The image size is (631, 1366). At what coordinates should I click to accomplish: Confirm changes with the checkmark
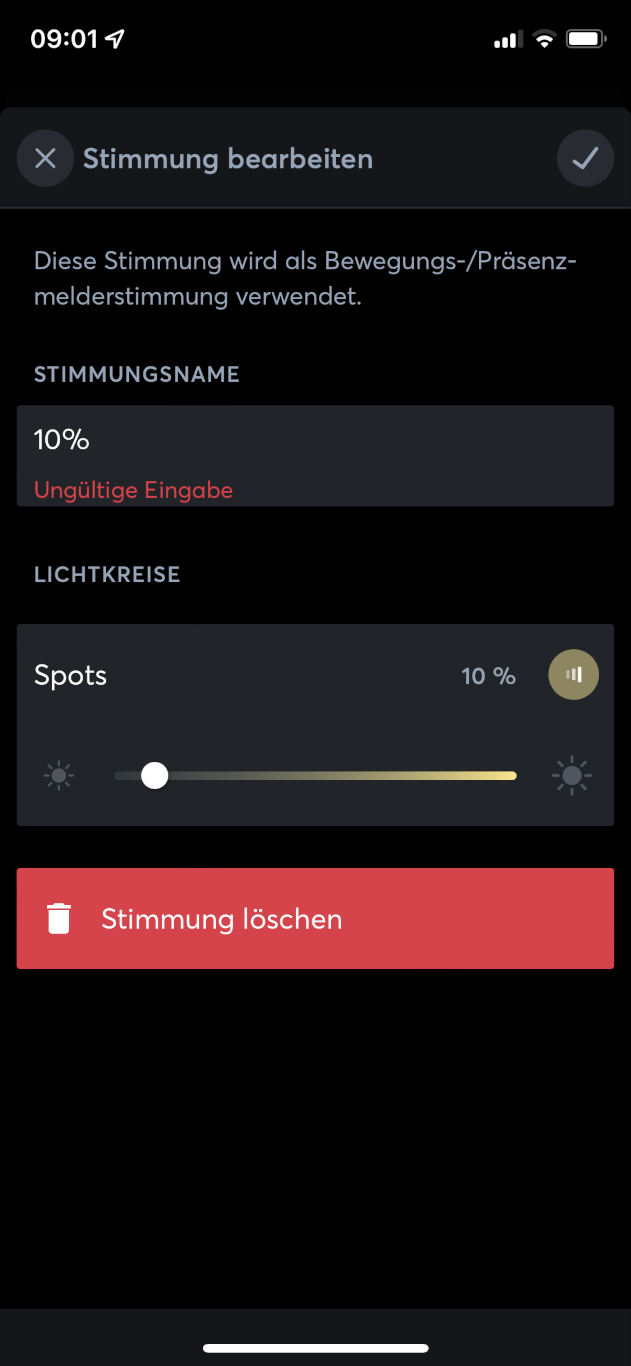coord(585,158)
